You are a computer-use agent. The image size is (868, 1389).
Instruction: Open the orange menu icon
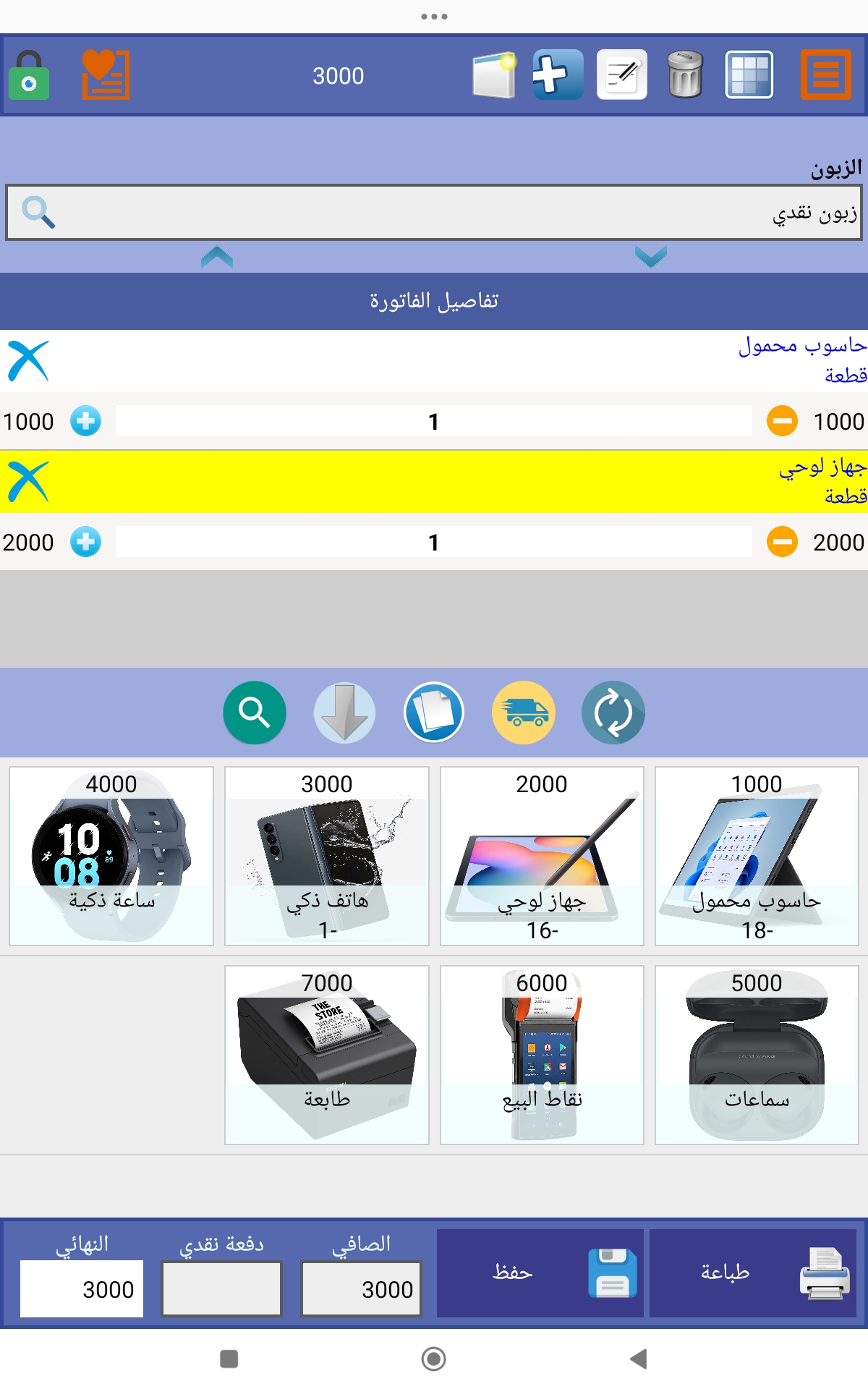[825, 75]
